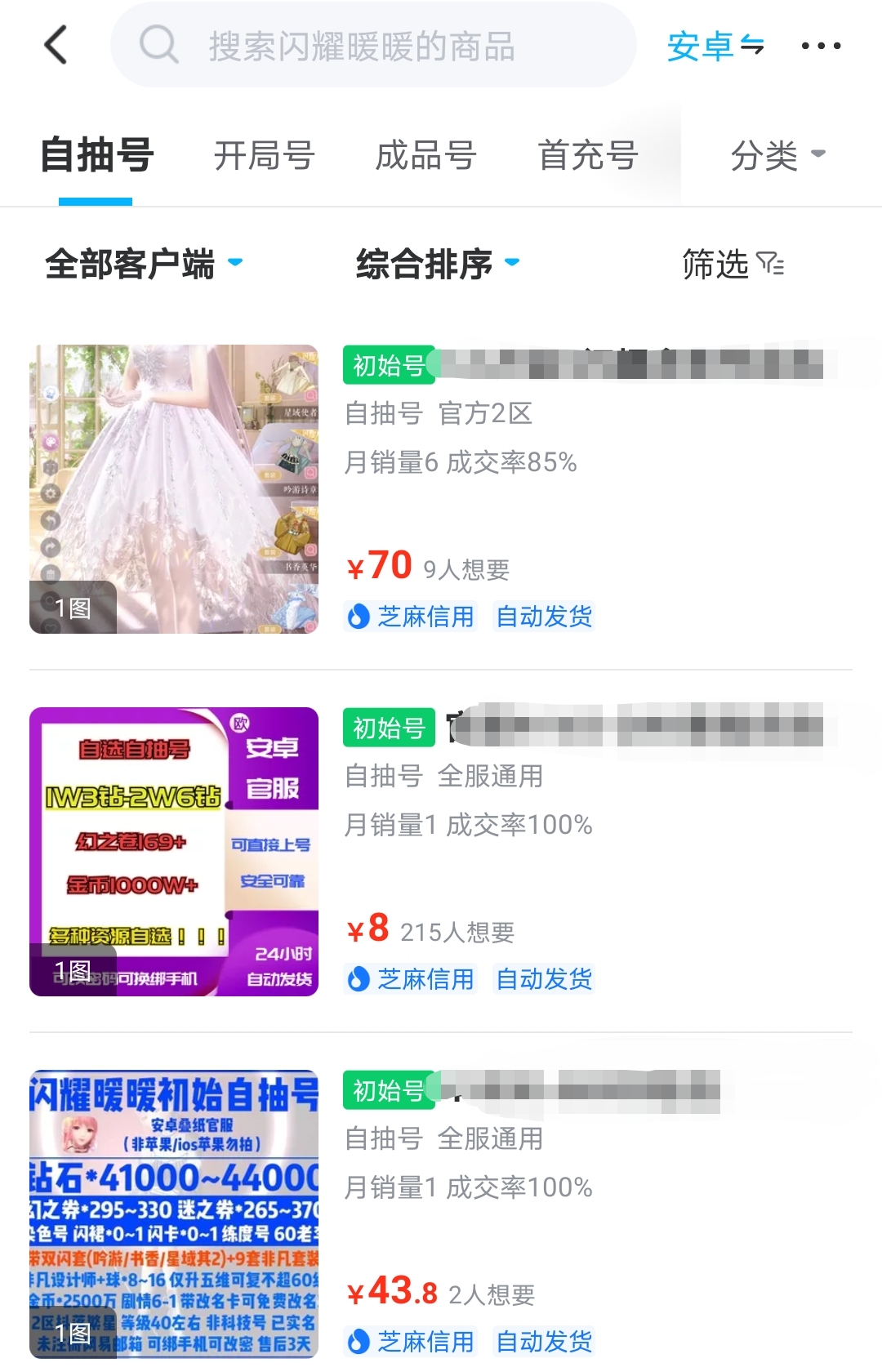Switch to the 首充号 tab

[587, 155]
